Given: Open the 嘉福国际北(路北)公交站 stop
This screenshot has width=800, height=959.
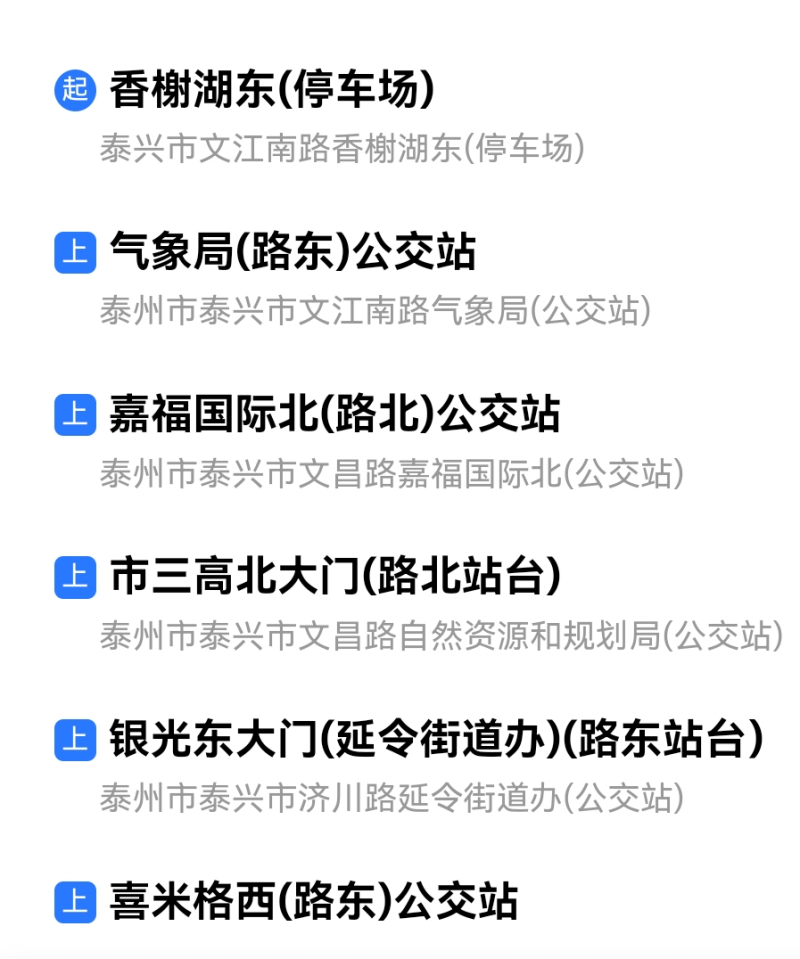Looking at the screenshot, I should coord(334,414).
